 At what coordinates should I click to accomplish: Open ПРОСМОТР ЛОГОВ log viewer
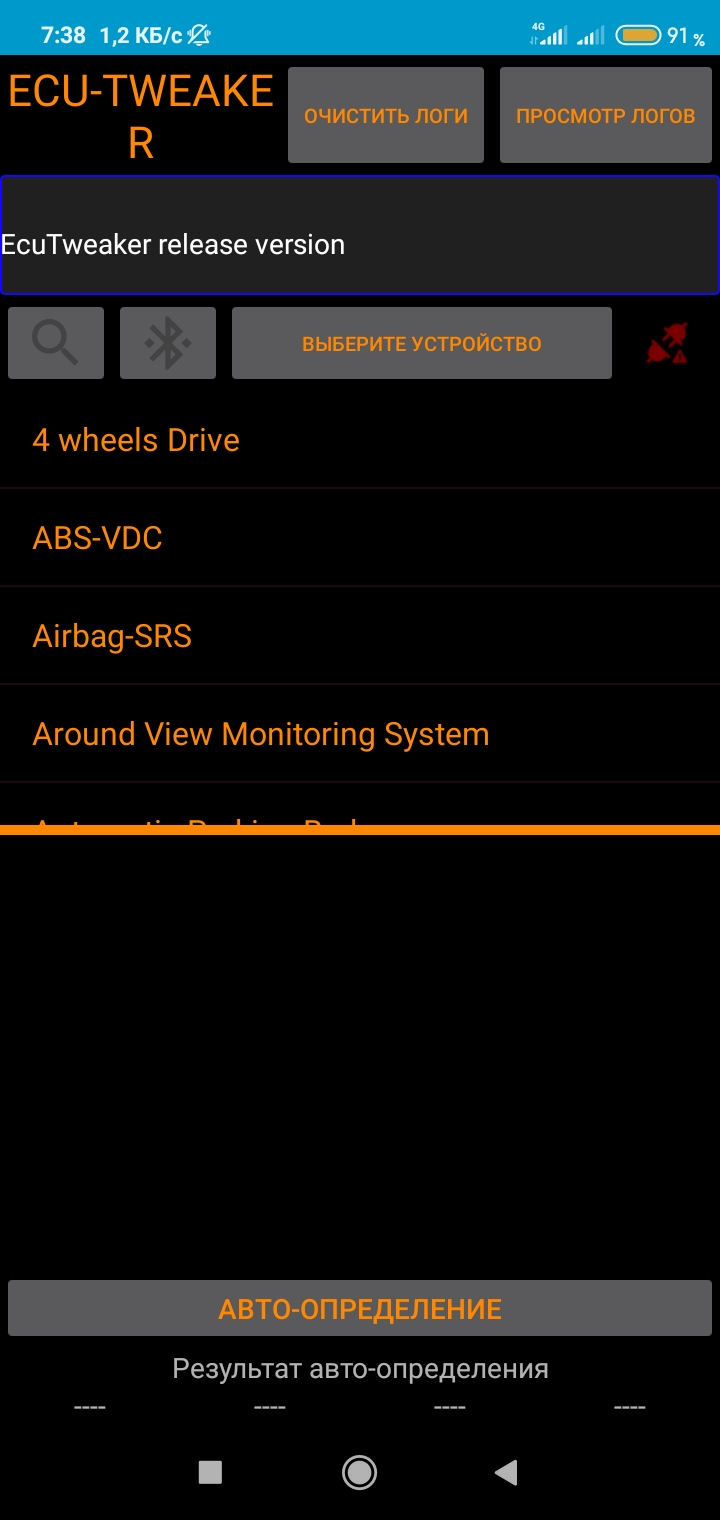[x=605, y=115]
